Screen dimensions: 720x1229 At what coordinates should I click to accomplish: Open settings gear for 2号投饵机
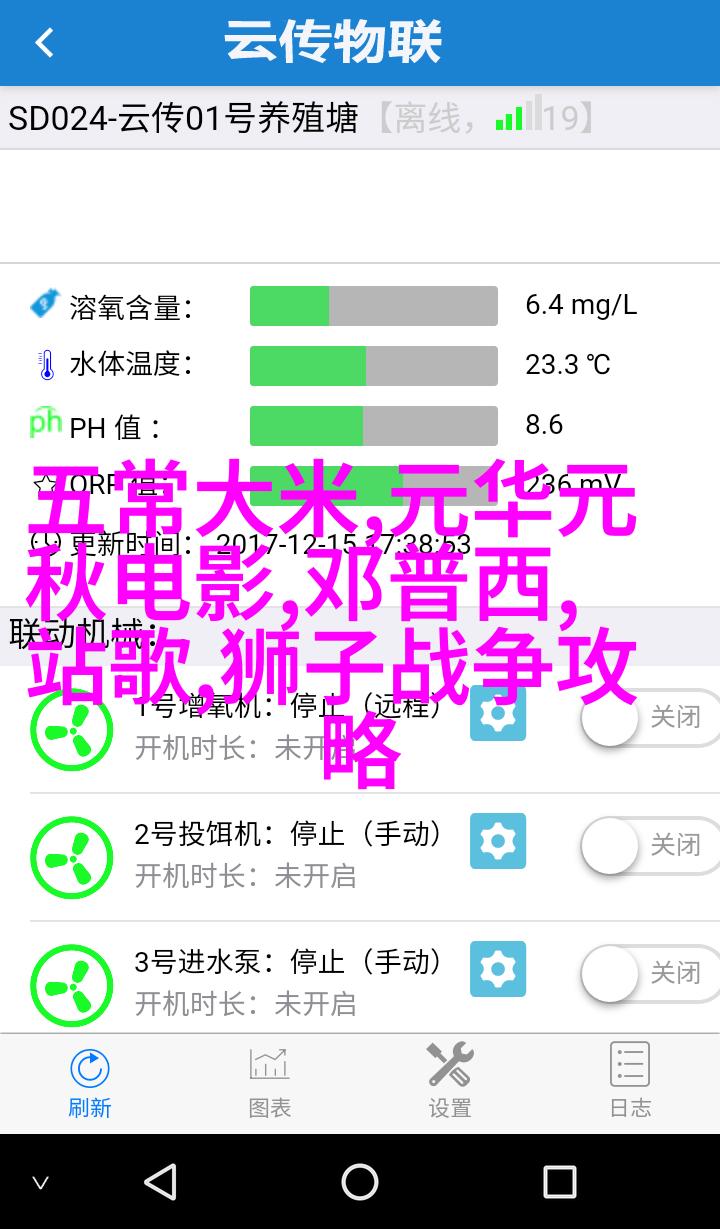pos(498,842)
